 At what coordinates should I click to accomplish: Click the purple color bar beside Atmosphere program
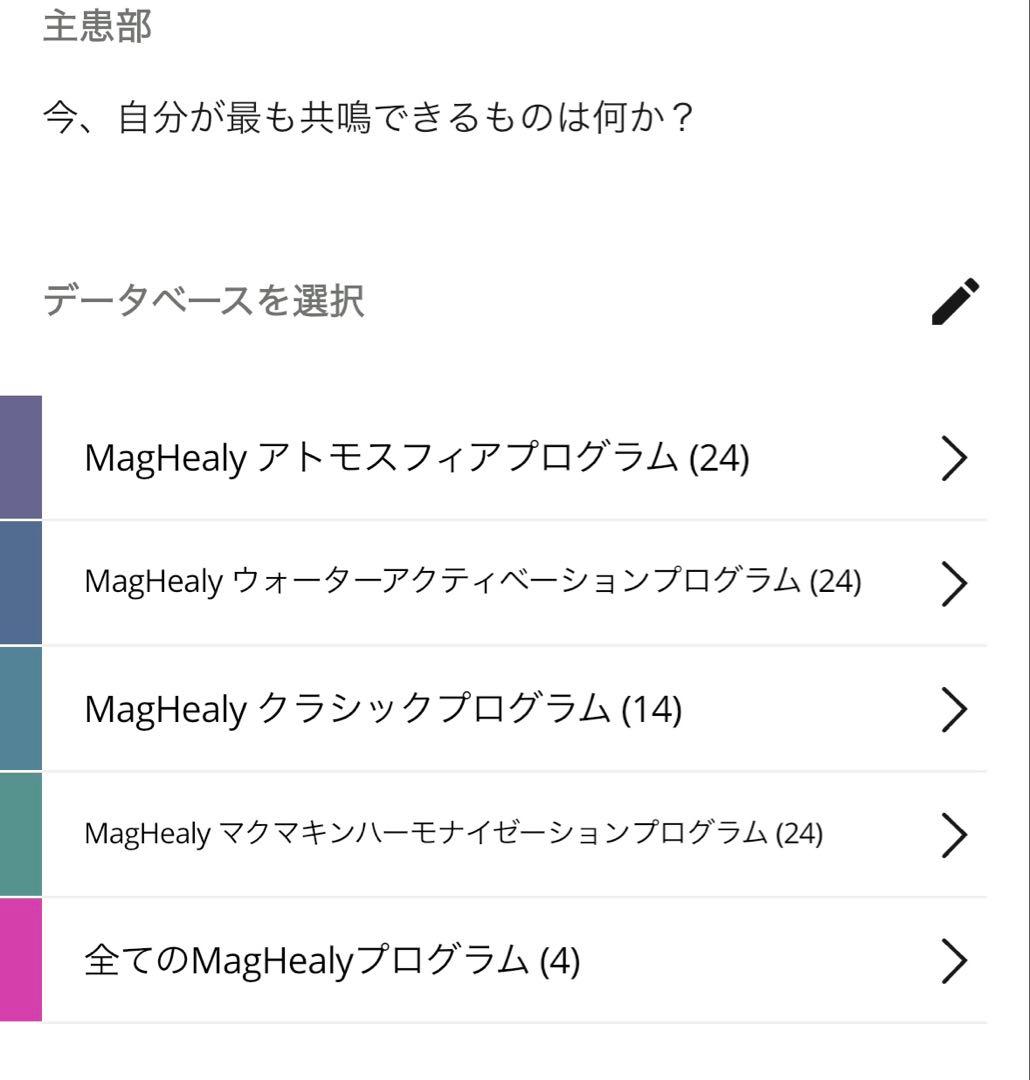[19, 458]
